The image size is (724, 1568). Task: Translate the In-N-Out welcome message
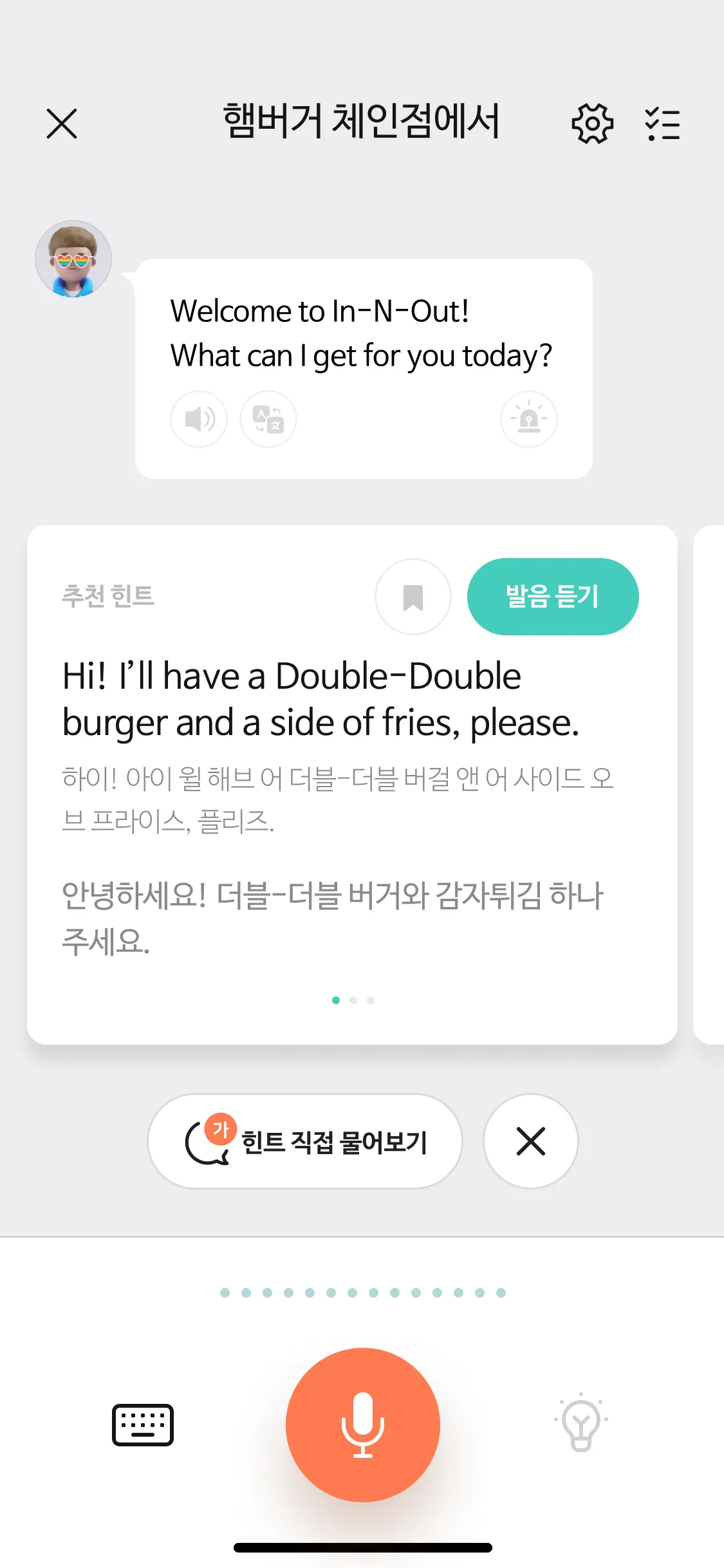coord(268,419)
